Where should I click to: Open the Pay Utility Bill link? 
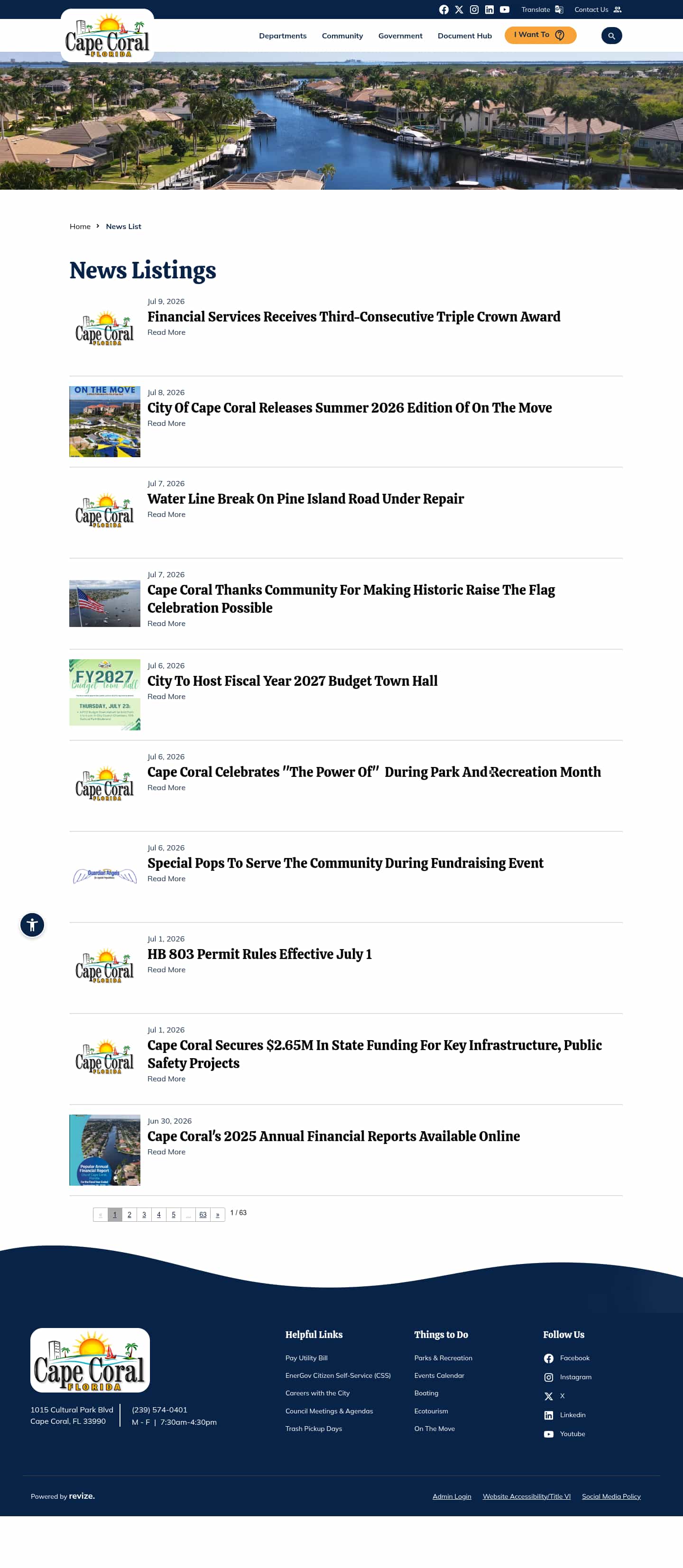click(x=306, y=1358)
